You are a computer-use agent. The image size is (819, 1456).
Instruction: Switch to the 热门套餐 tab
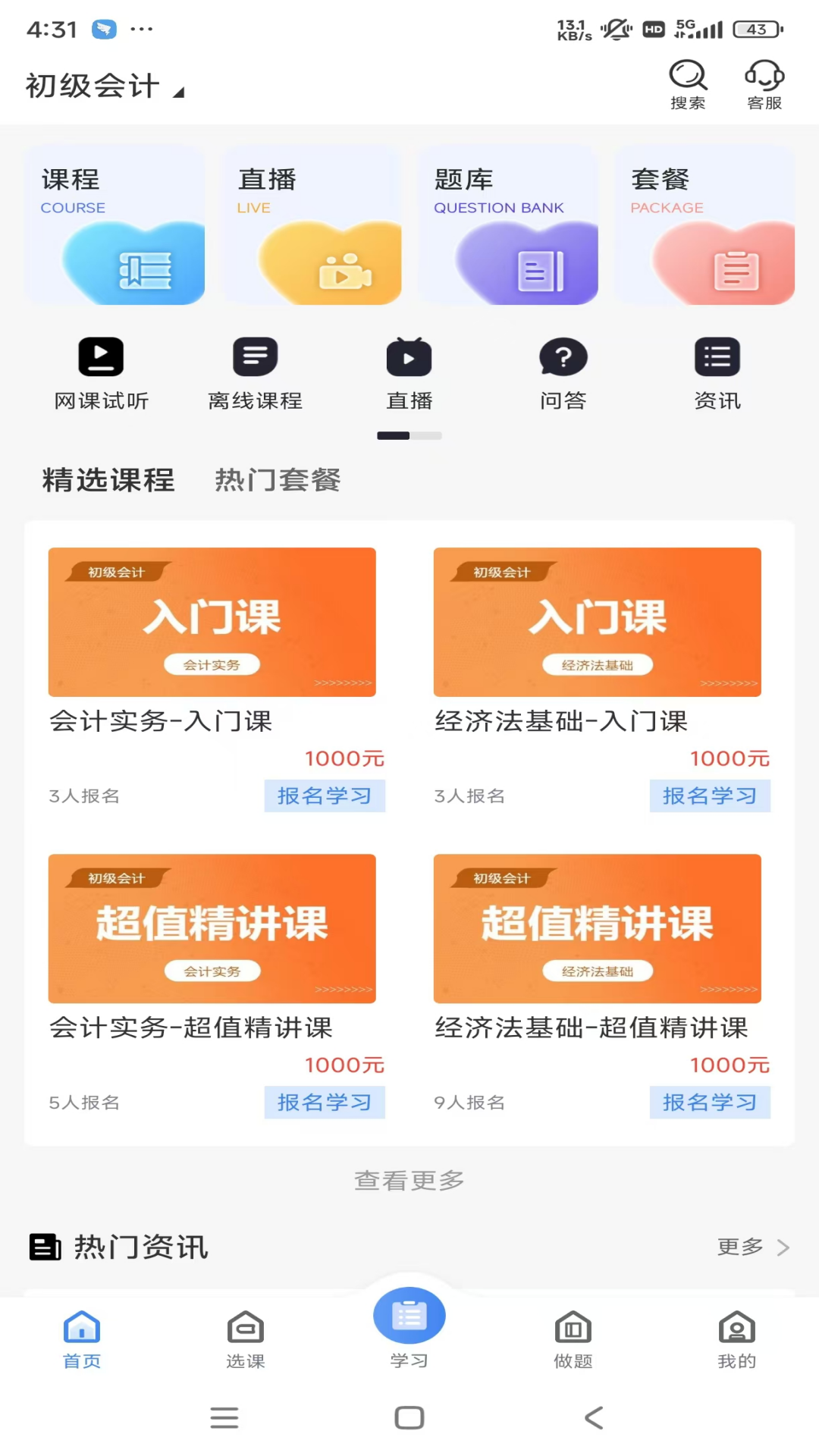(278, 480)
